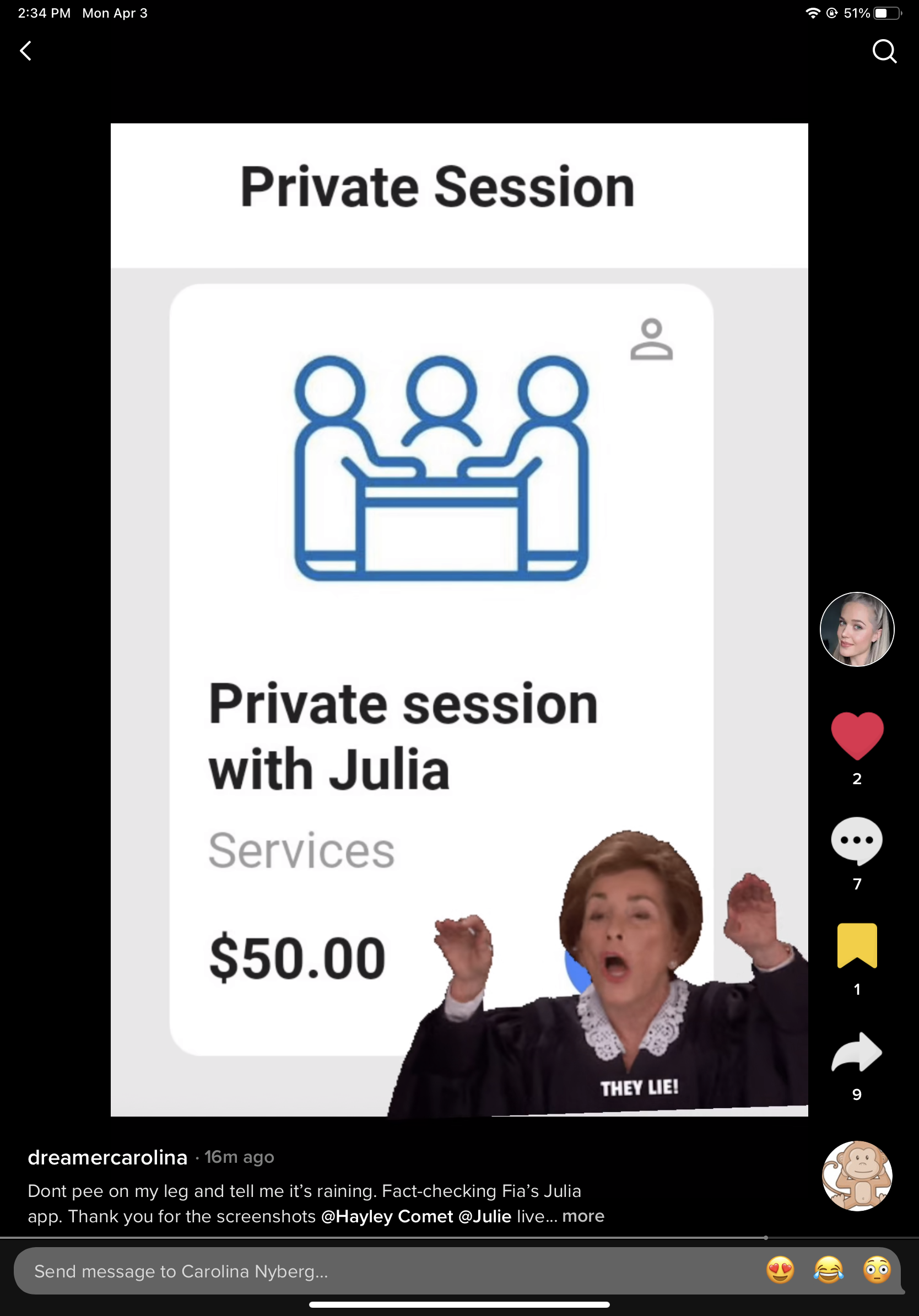
Task: Open the search magnifier icon
Action: [x=884, y=51]
